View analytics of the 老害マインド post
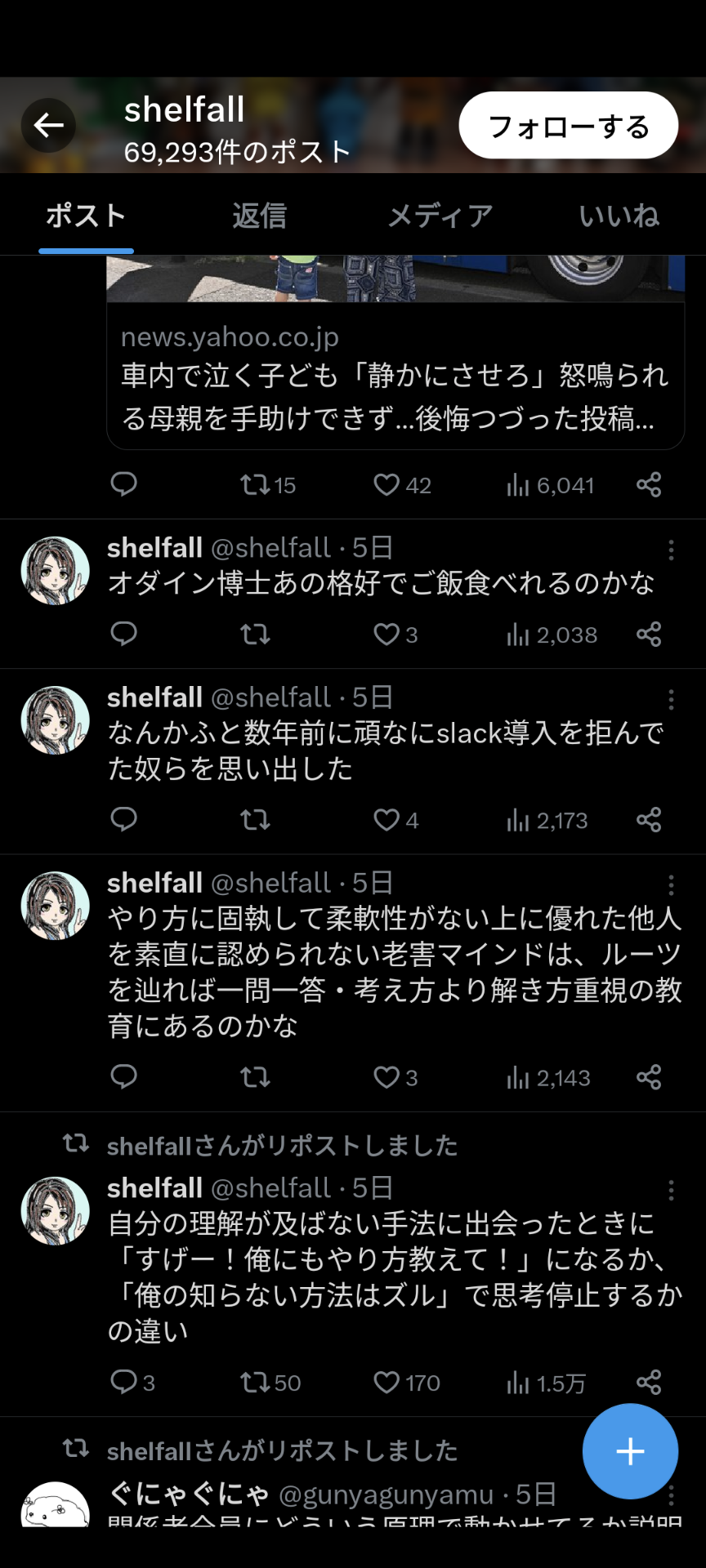Viewport: 706px width, 1568px height. click(547, 1078)
